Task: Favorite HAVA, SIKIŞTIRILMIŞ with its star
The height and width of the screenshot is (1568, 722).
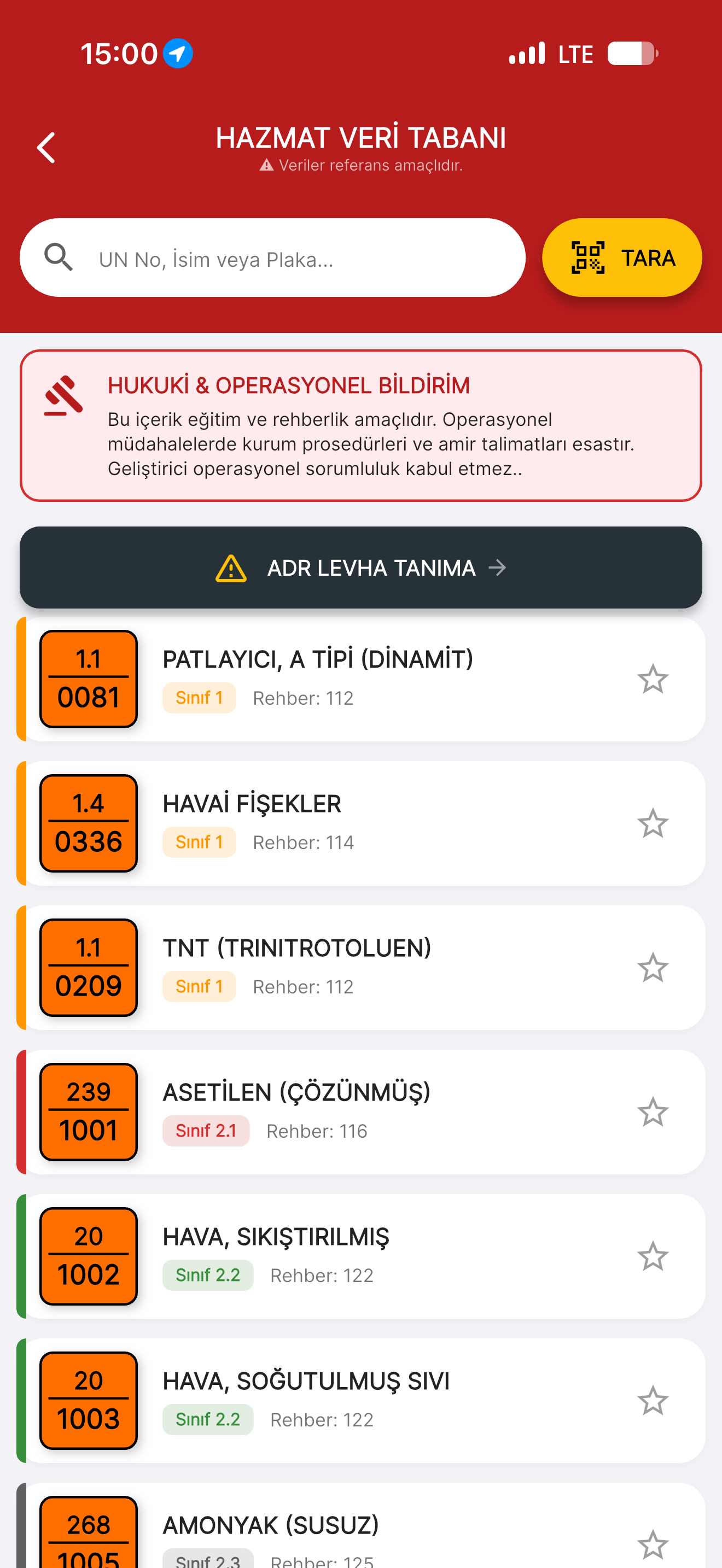Action: tap(653, 1256)
